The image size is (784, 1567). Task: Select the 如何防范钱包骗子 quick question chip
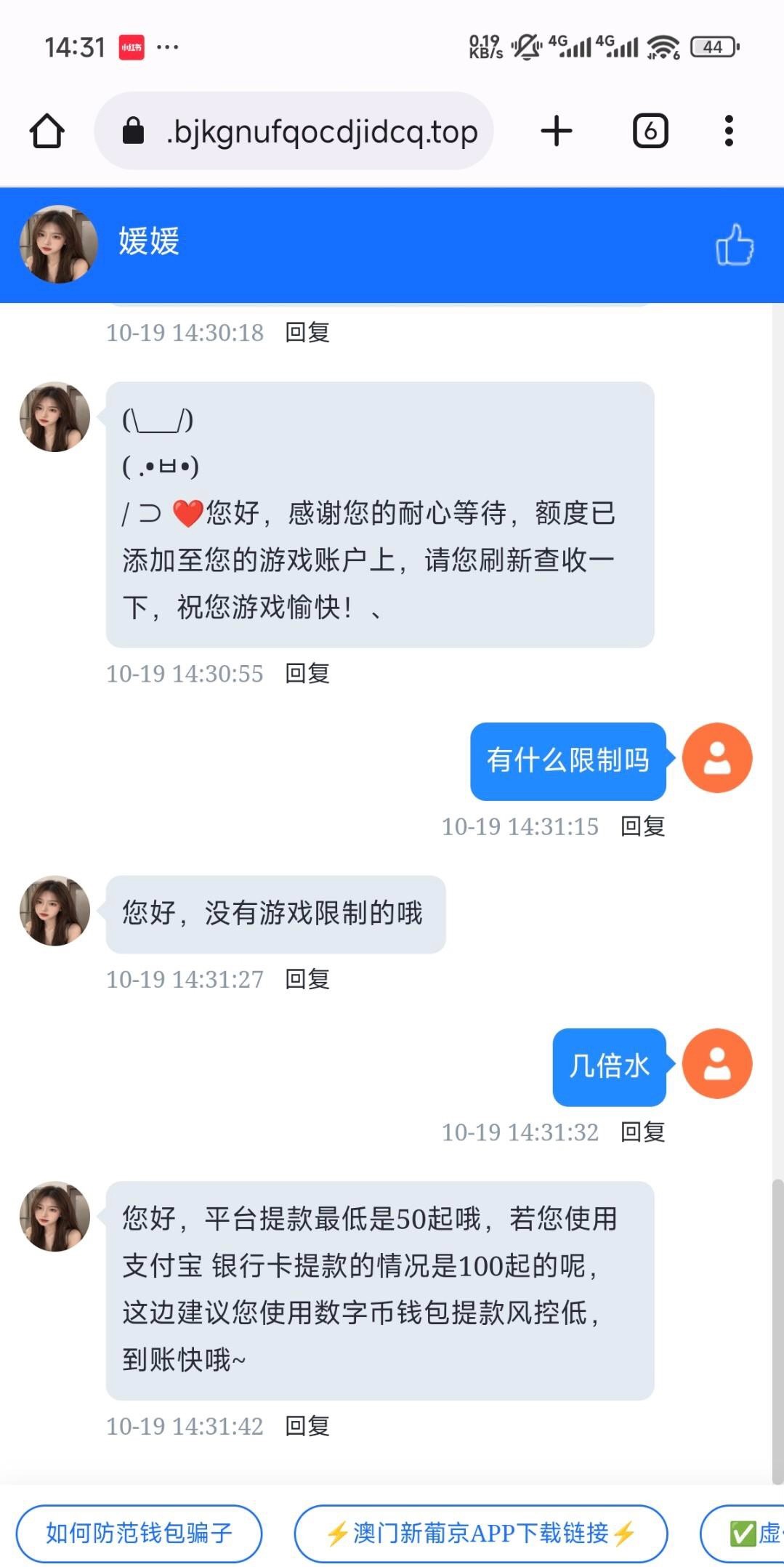pos(139,1533)
